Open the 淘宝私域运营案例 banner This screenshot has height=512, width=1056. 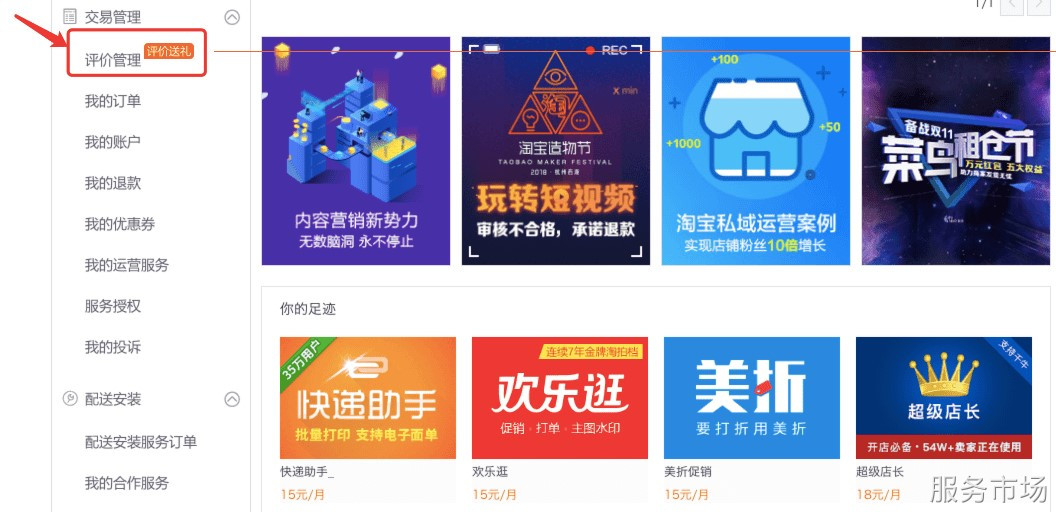(x=755, y=151)
